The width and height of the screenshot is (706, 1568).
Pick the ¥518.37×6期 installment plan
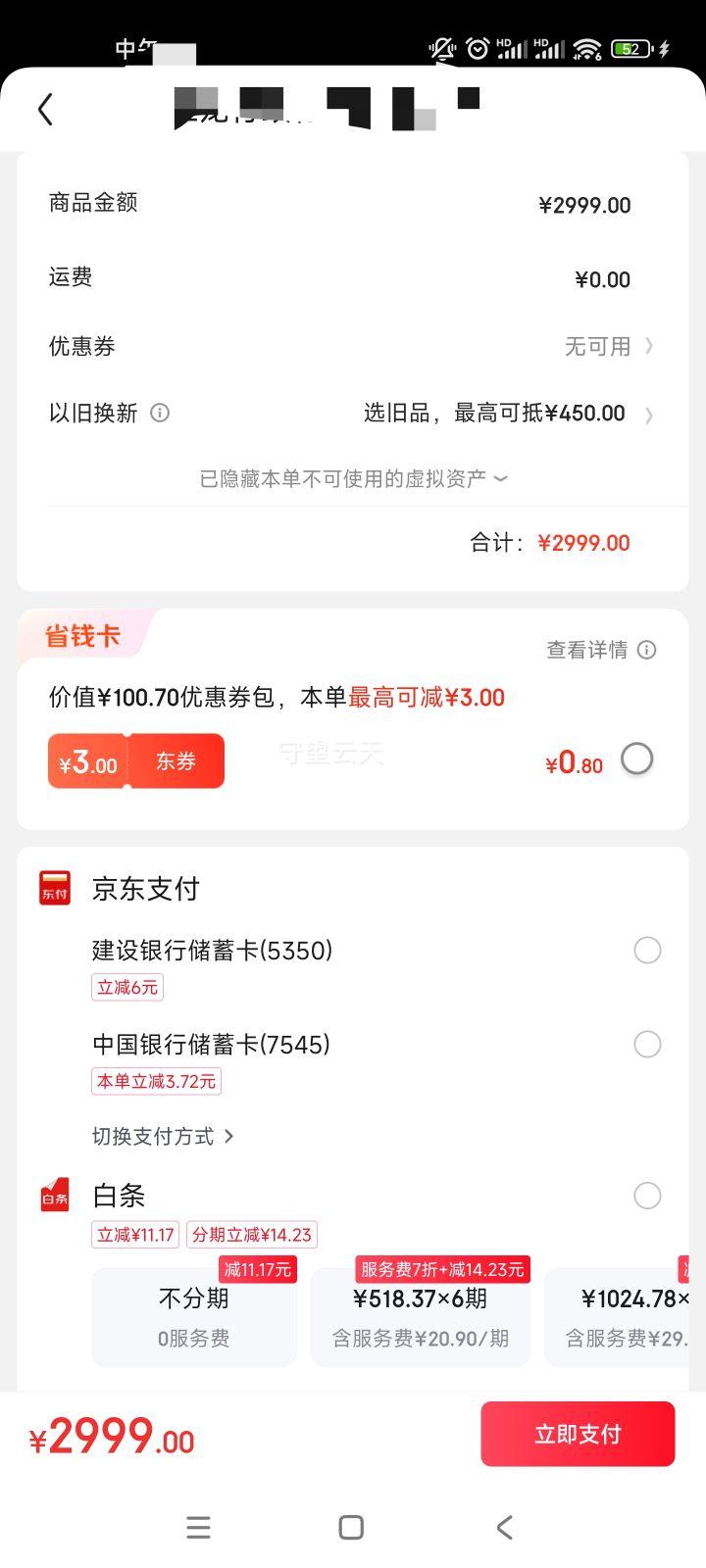(421, 1316)
